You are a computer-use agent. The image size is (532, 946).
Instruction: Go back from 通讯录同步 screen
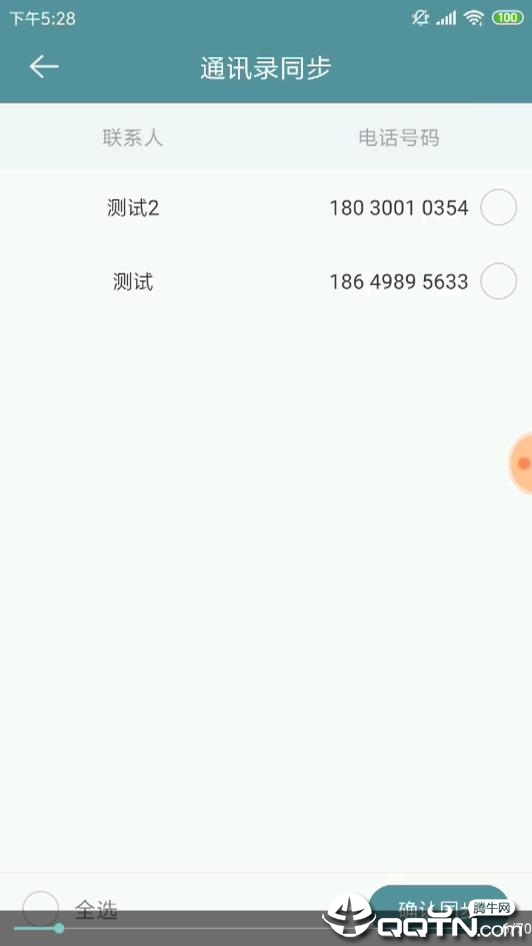click(x=44, y=67)
